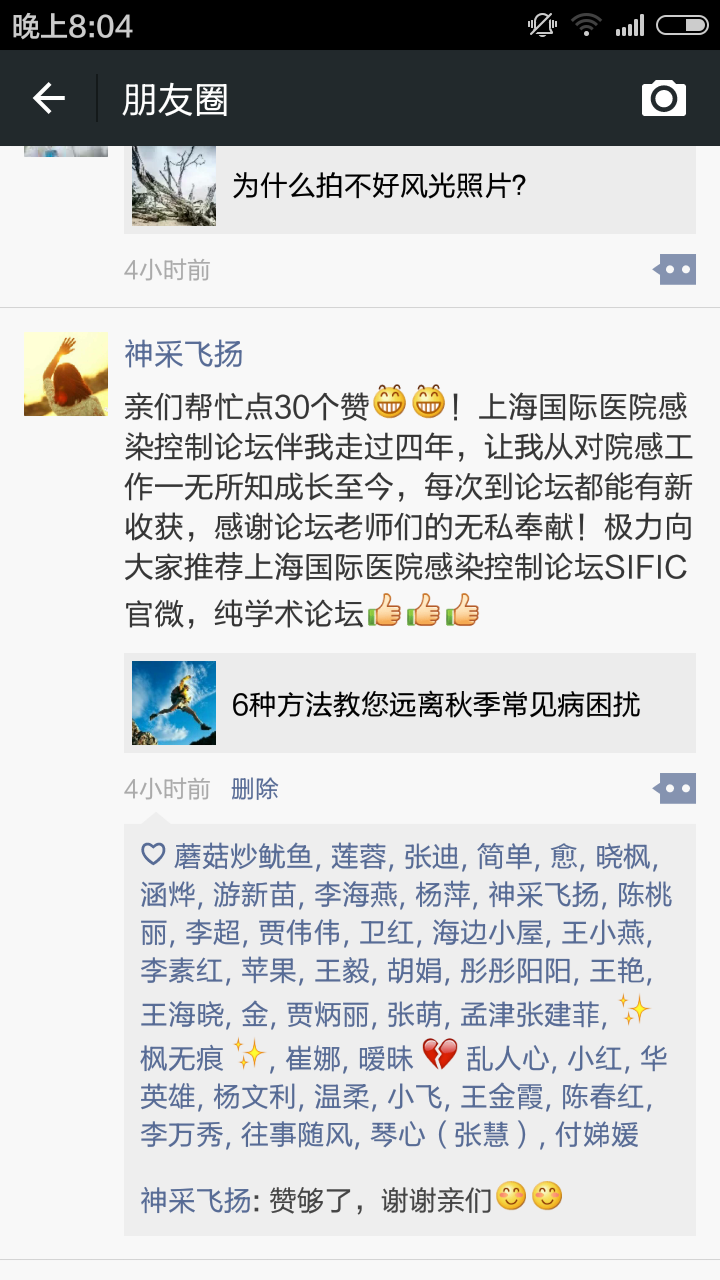Viewport: 720px width, 1280px height.
Task: Open liker 蘑菇炒鱿鱼's profile
Action: (x=244, y=857)
